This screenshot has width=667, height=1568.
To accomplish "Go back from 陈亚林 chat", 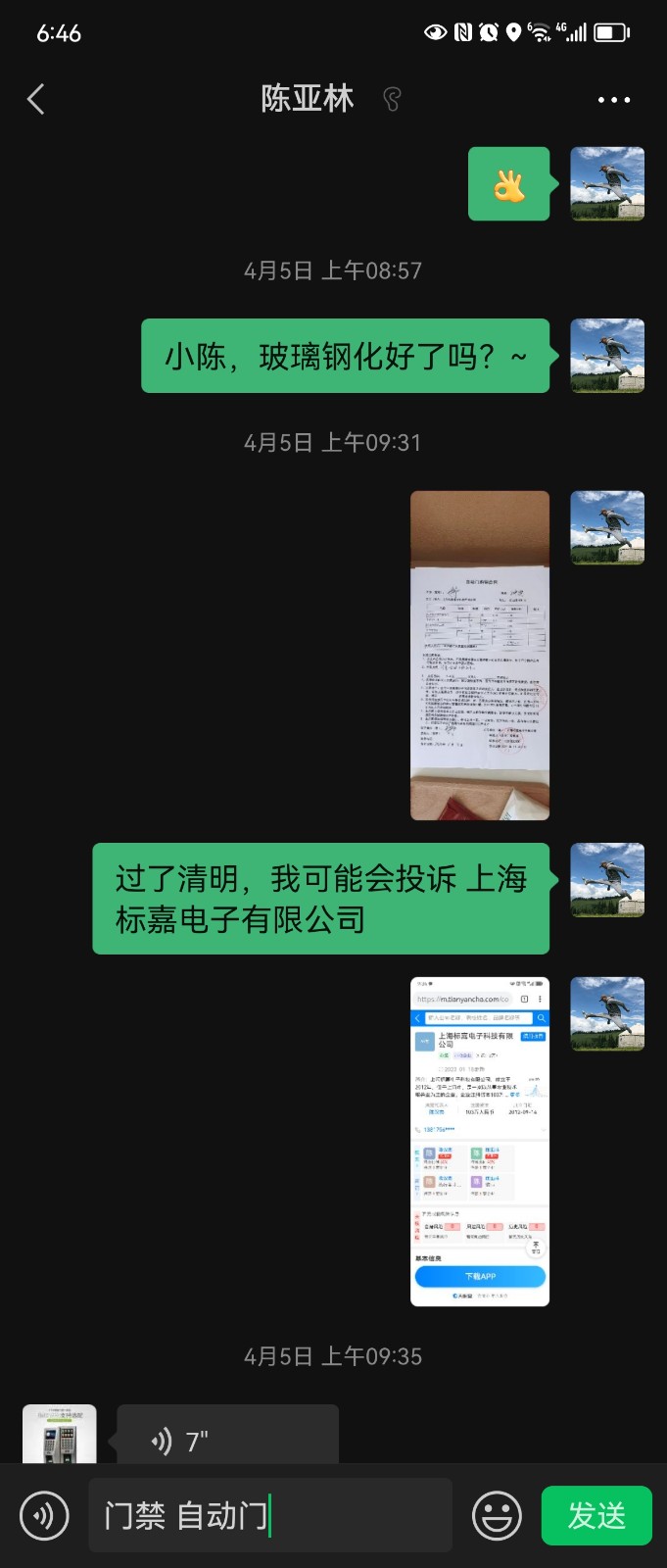I will pyautogui.click(x=36, y=99).
